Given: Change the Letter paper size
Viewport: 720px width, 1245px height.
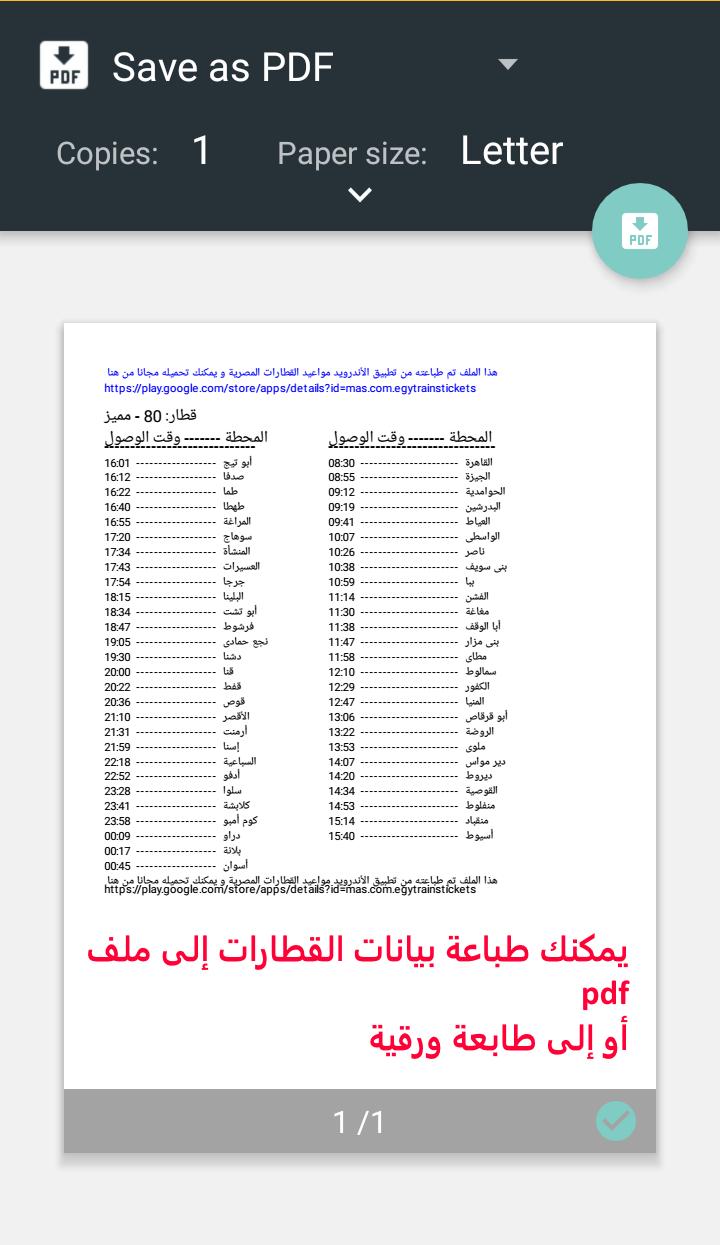Looking at the screenshot, I should (x=512, y=151).
